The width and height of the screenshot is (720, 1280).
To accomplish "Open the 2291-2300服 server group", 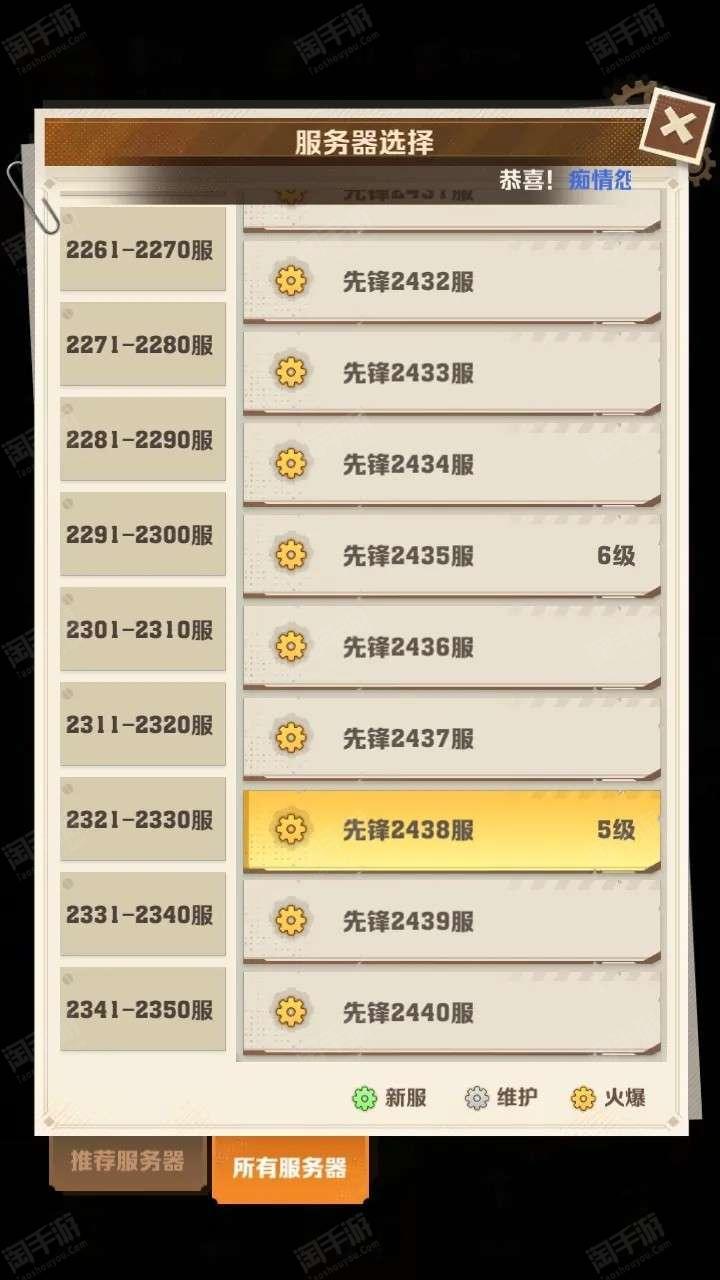I will pos(143,534).
